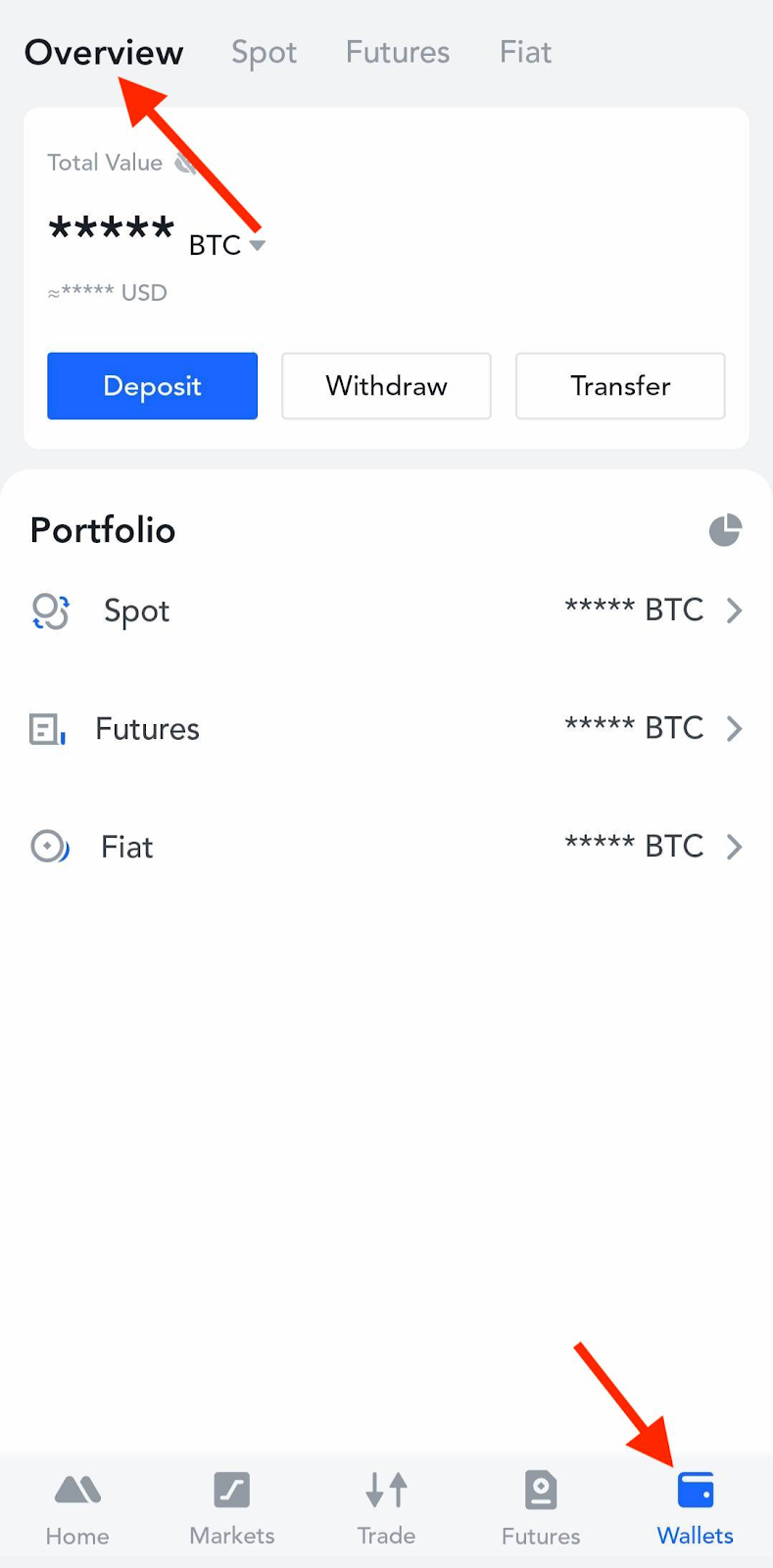Open the Spot portfolio row
Screen dimensions: 773x1568
pos(386,611)
